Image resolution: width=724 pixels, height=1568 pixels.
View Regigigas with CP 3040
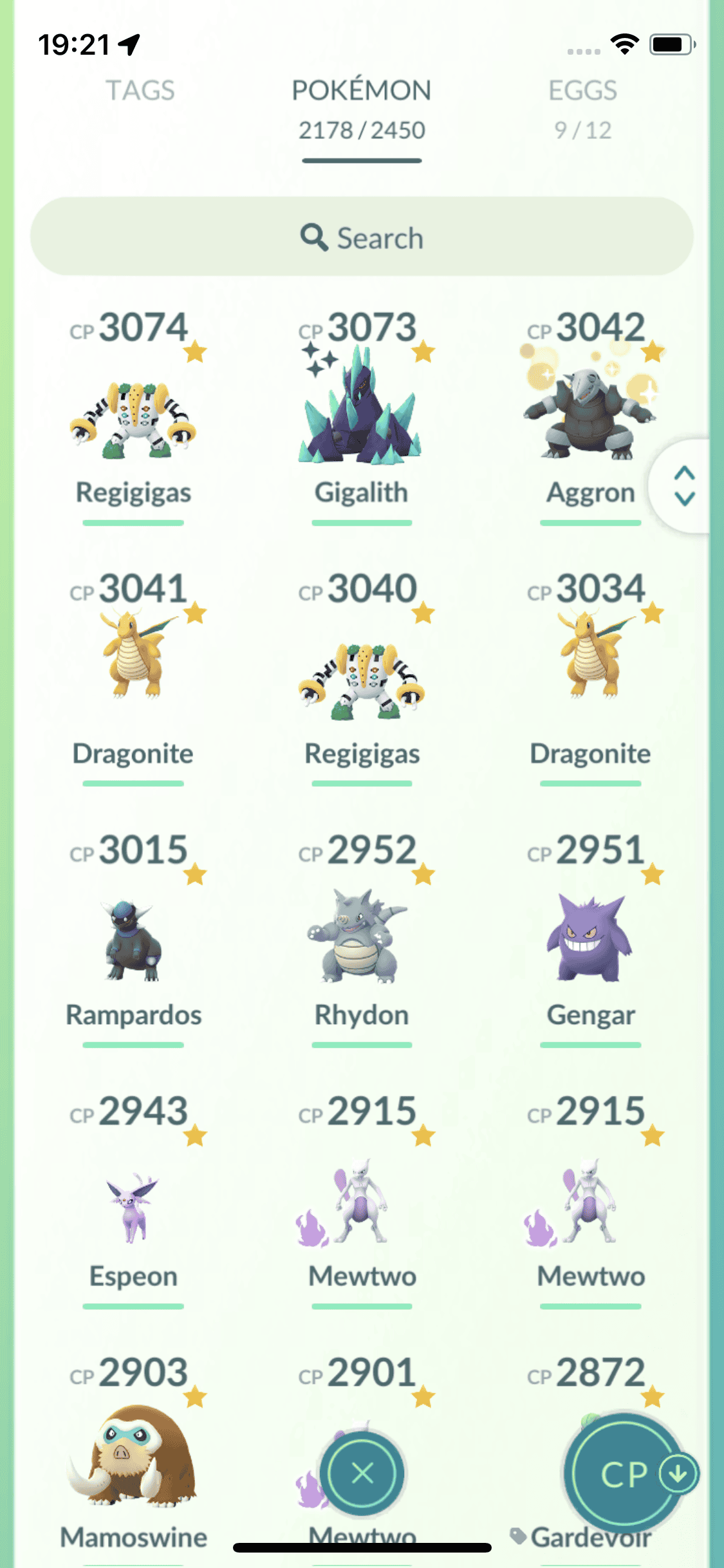[x=361, y=682]
